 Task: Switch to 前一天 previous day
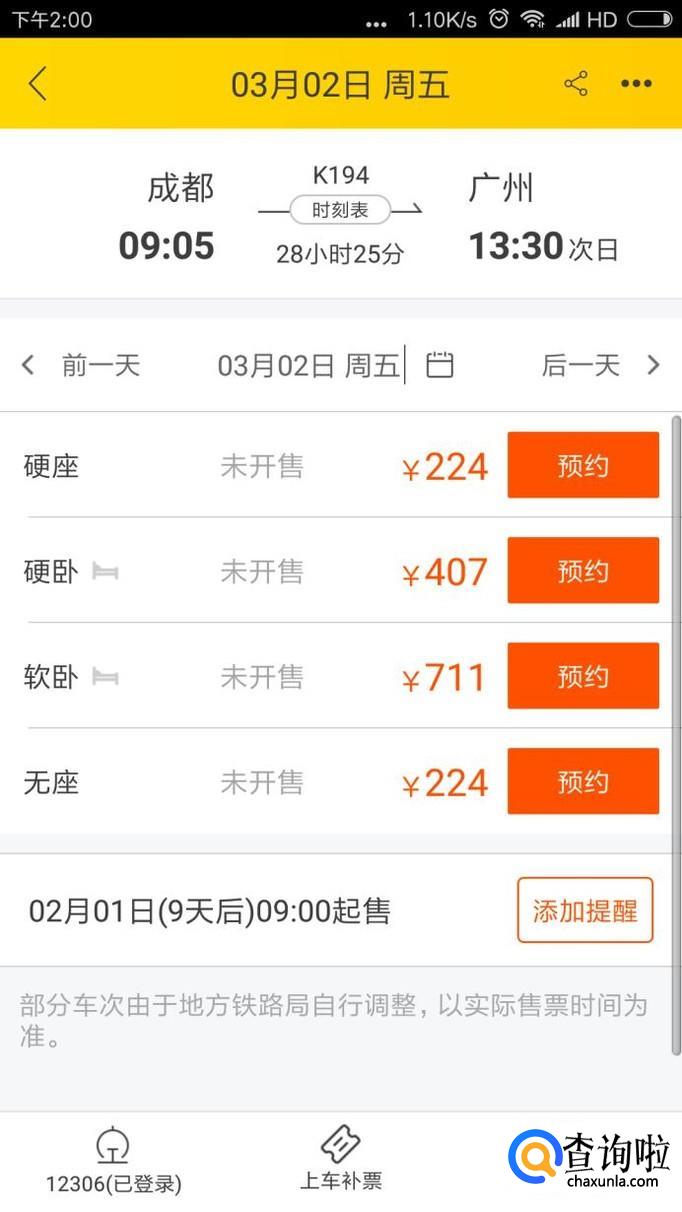coord(82,365)
